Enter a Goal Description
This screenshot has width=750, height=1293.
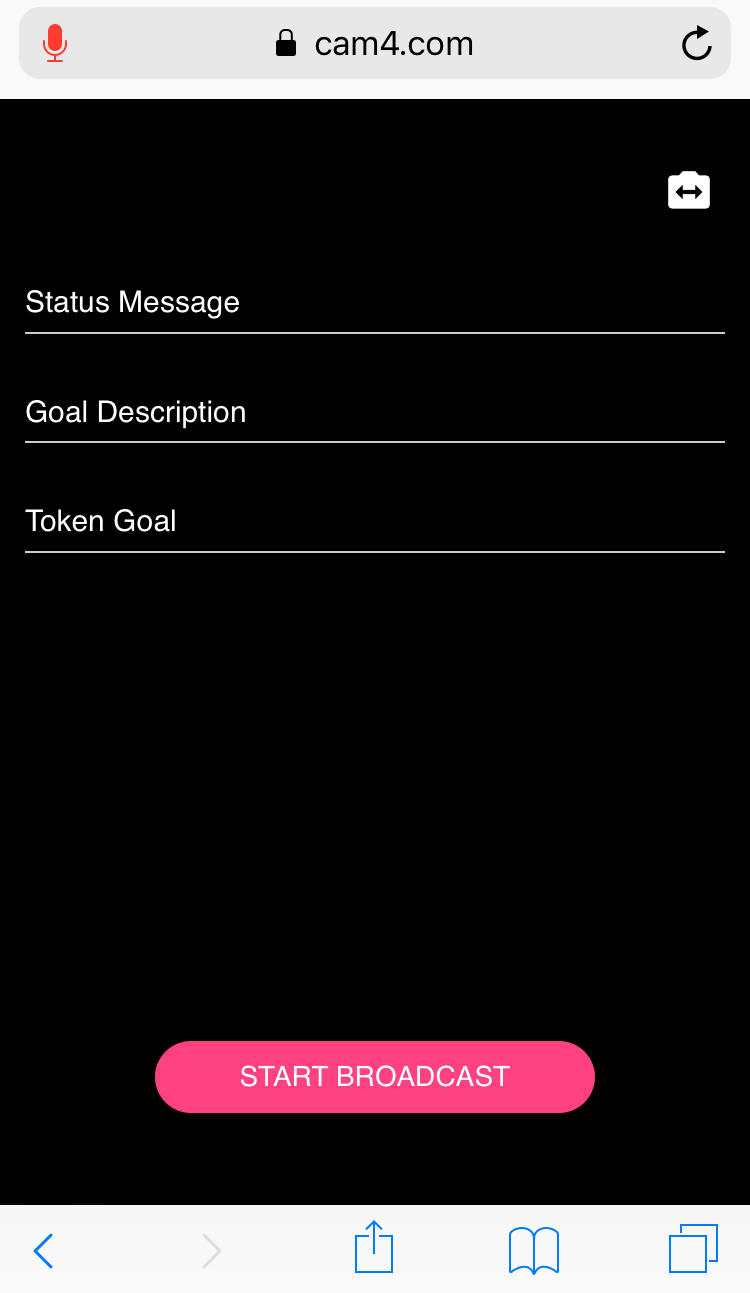tap(374, 412)
